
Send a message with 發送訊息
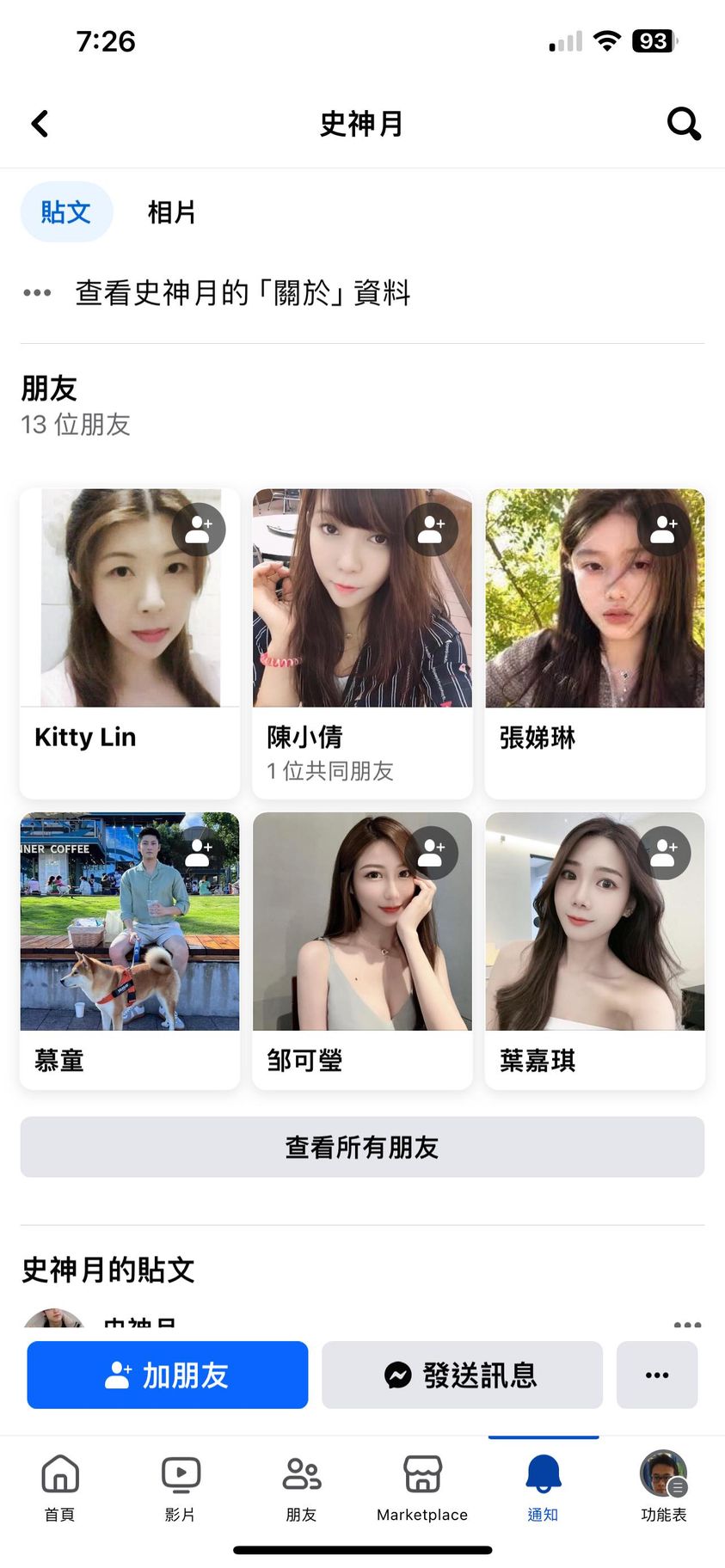point(462,1375)
